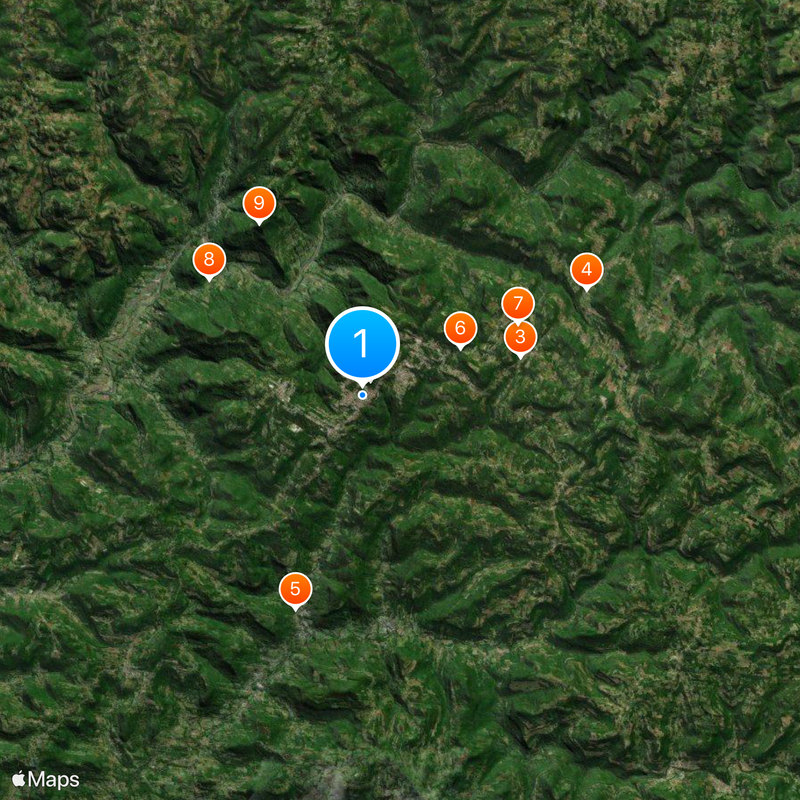Tap the orange map pin numbered 3

pos(520,337)
